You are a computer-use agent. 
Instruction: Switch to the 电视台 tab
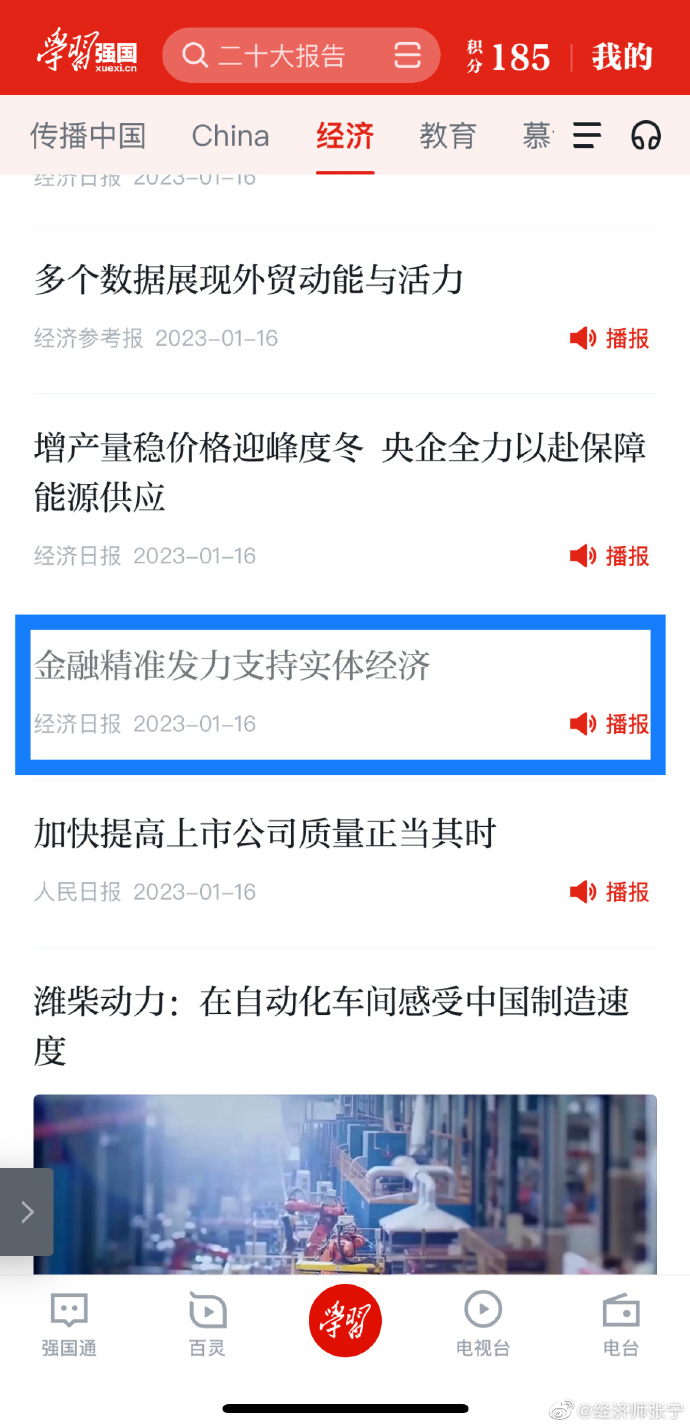coord(483,1325)
